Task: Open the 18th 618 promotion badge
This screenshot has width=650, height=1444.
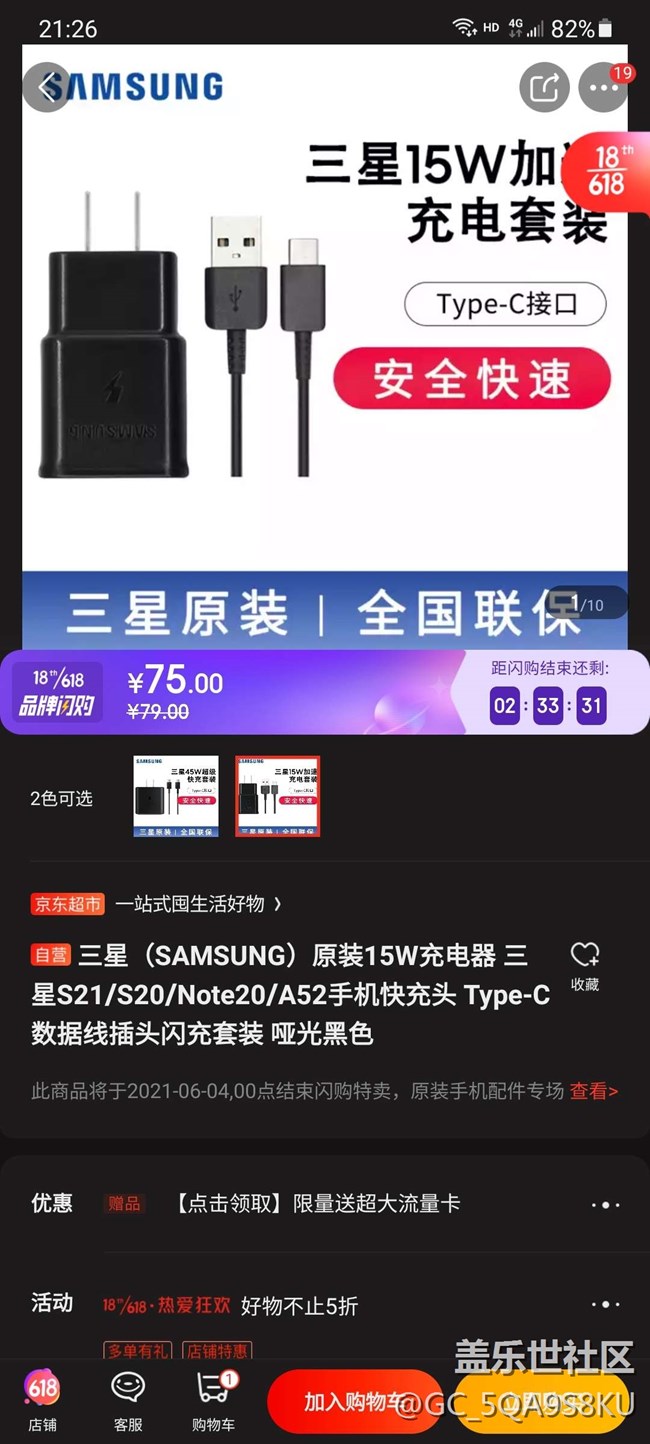Action: (607, 172)
